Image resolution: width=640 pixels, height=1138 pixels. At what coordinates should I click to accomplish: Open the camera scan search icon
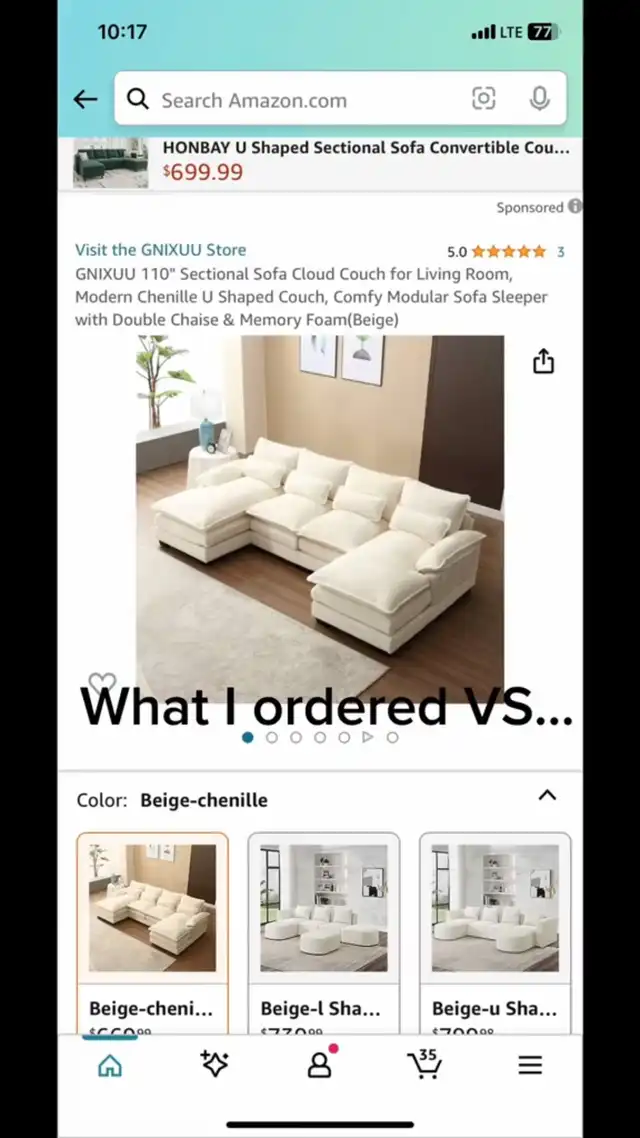tap(483, 98)
